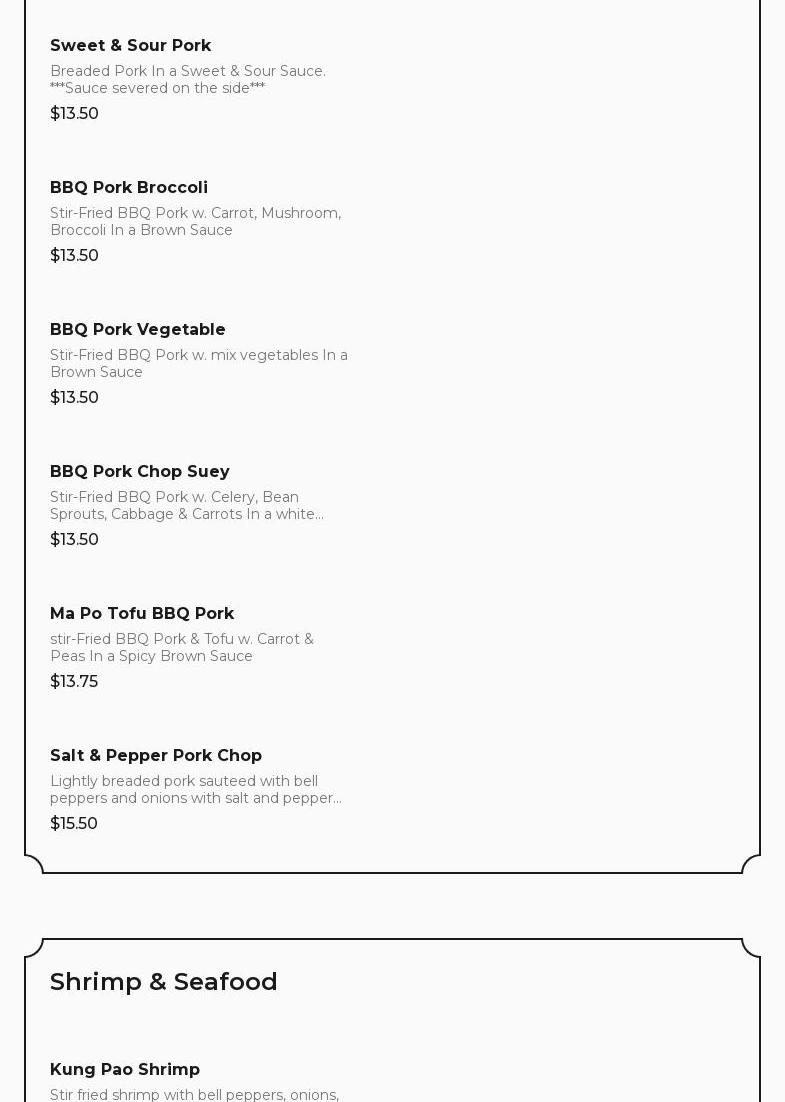View BBQ Pork Vegetable details
785x1102 pixels.
click(138, 330)
